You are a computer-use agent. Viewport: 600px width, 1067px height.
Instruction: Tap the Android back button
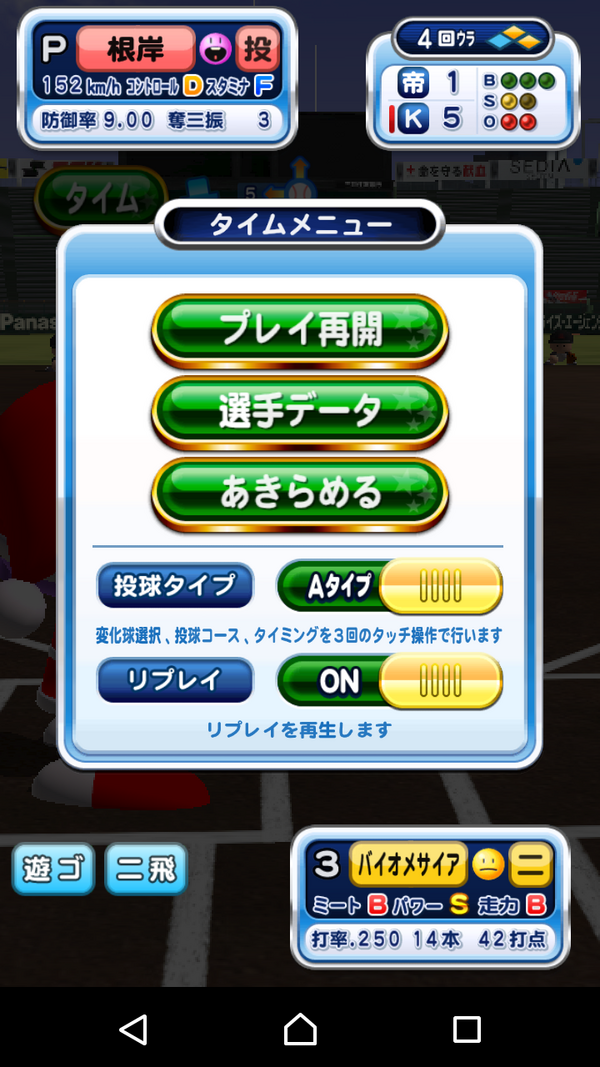[x=133, y=1028]
